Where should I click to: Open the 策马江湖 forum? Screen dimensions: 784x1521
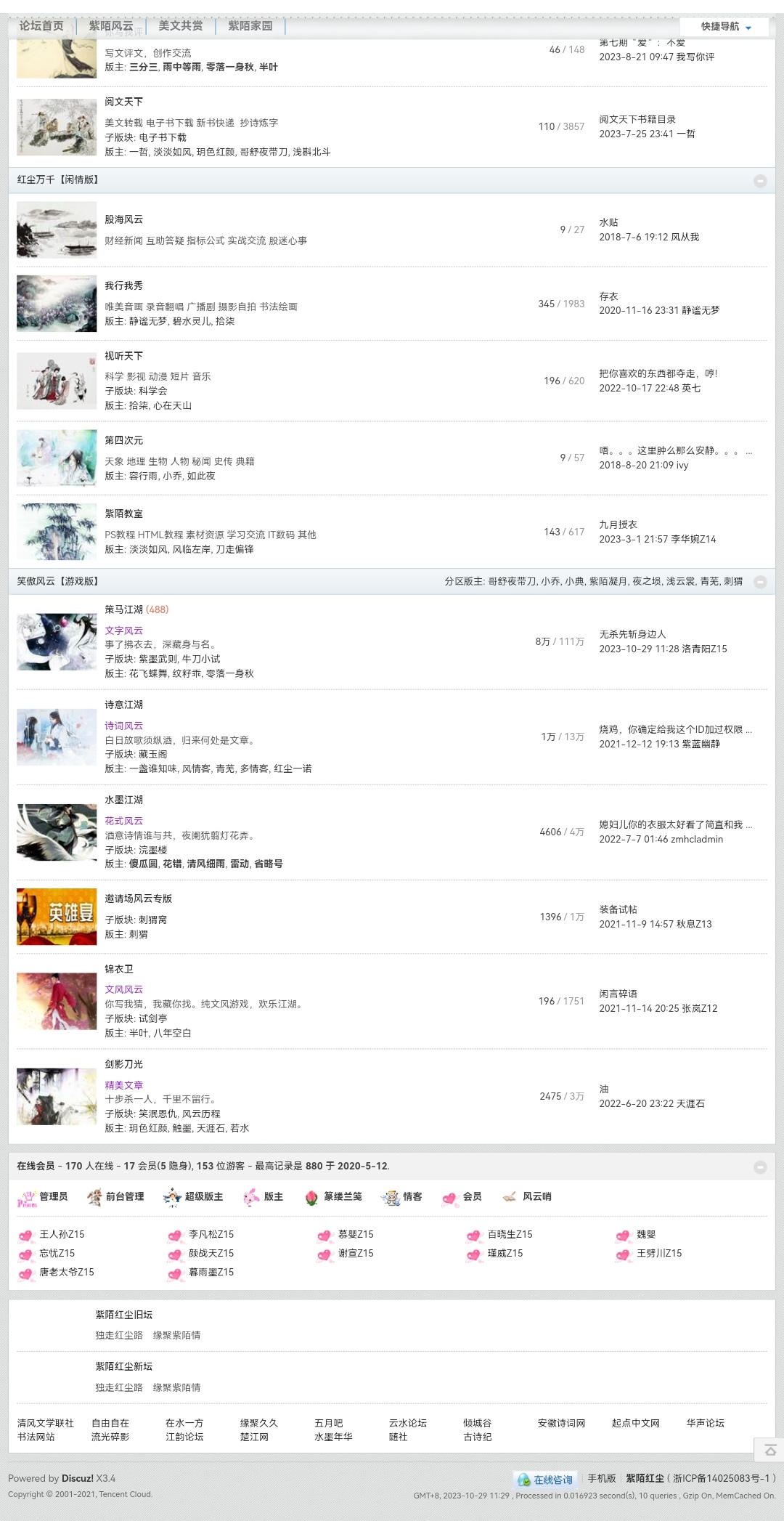(x=123, y=609)
